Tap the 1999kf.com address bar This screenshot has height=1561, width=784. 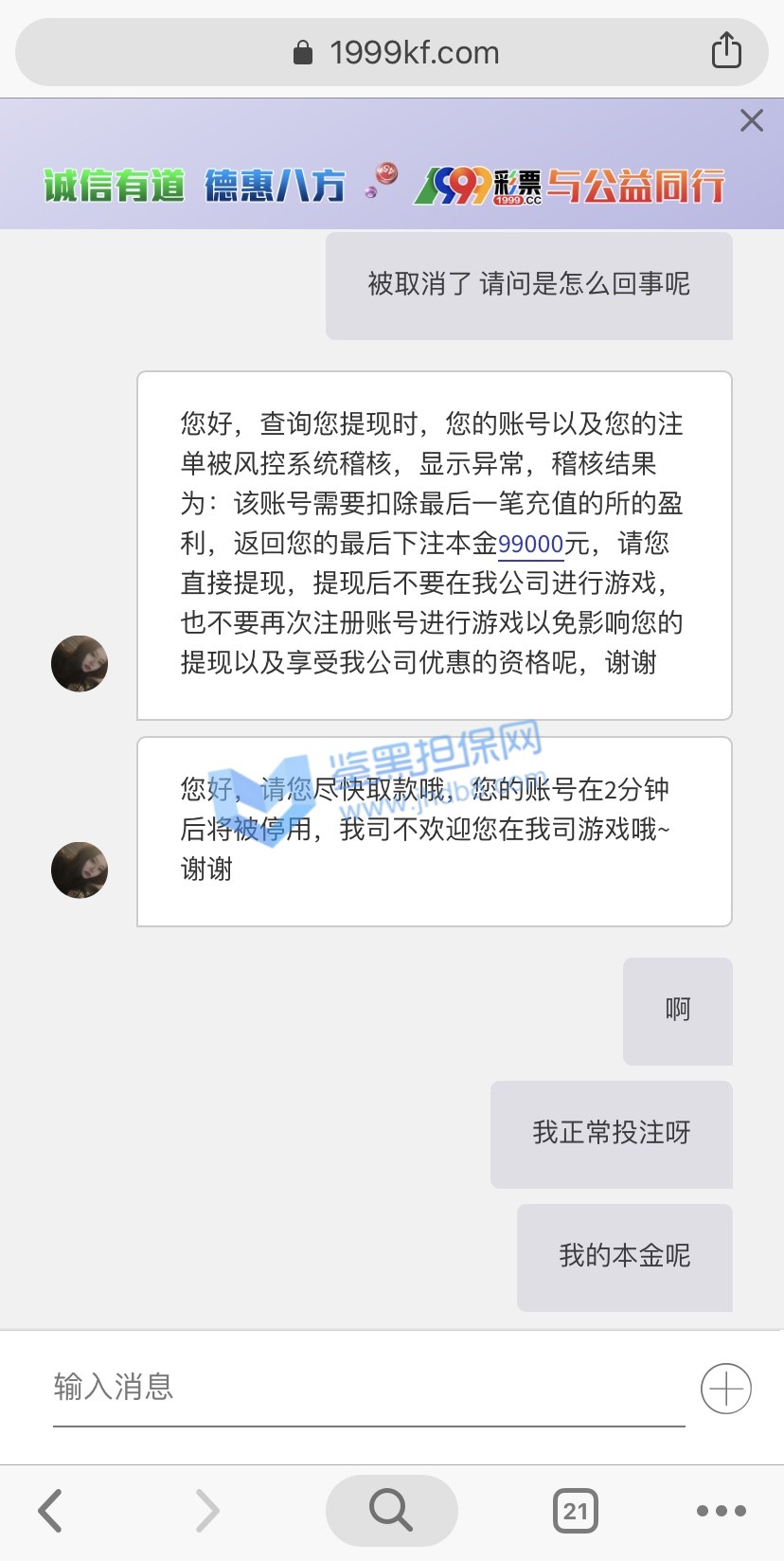396,53
